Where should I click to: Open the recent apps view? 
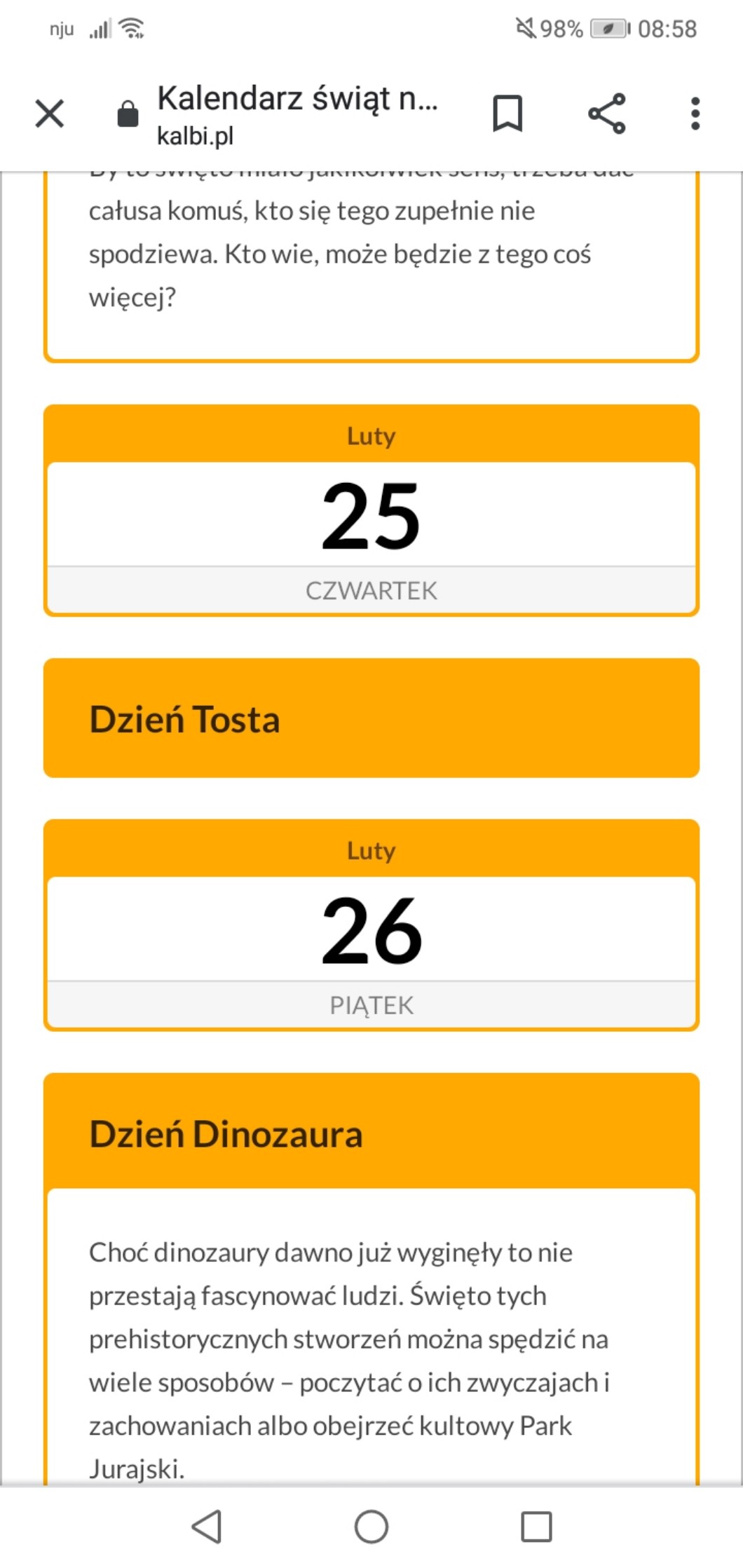tap(536, 1526)
